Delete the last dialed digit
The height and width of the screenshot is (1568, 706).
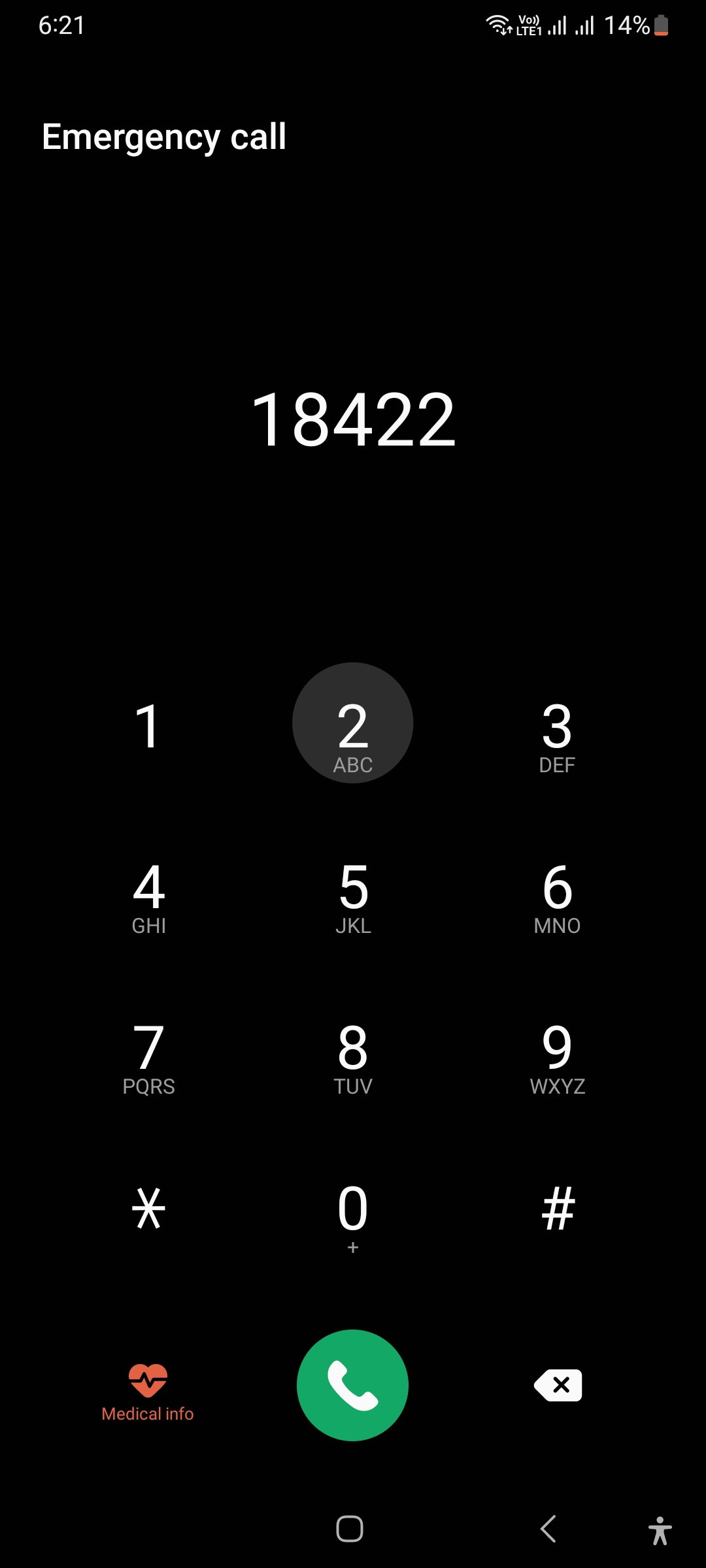(558, 1385)
